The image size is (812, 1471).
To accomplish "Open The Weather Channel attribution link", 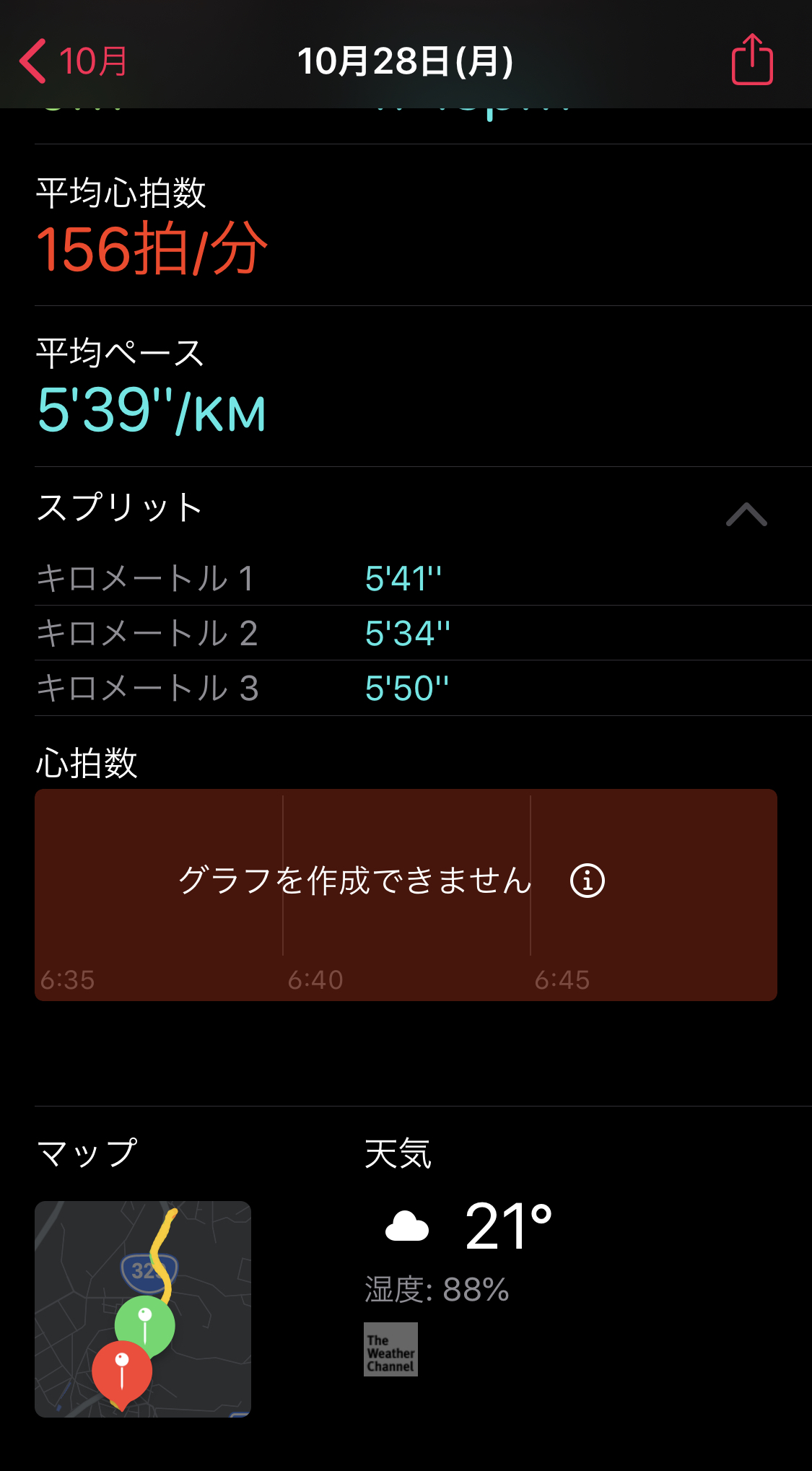I will click(390, 1349).
